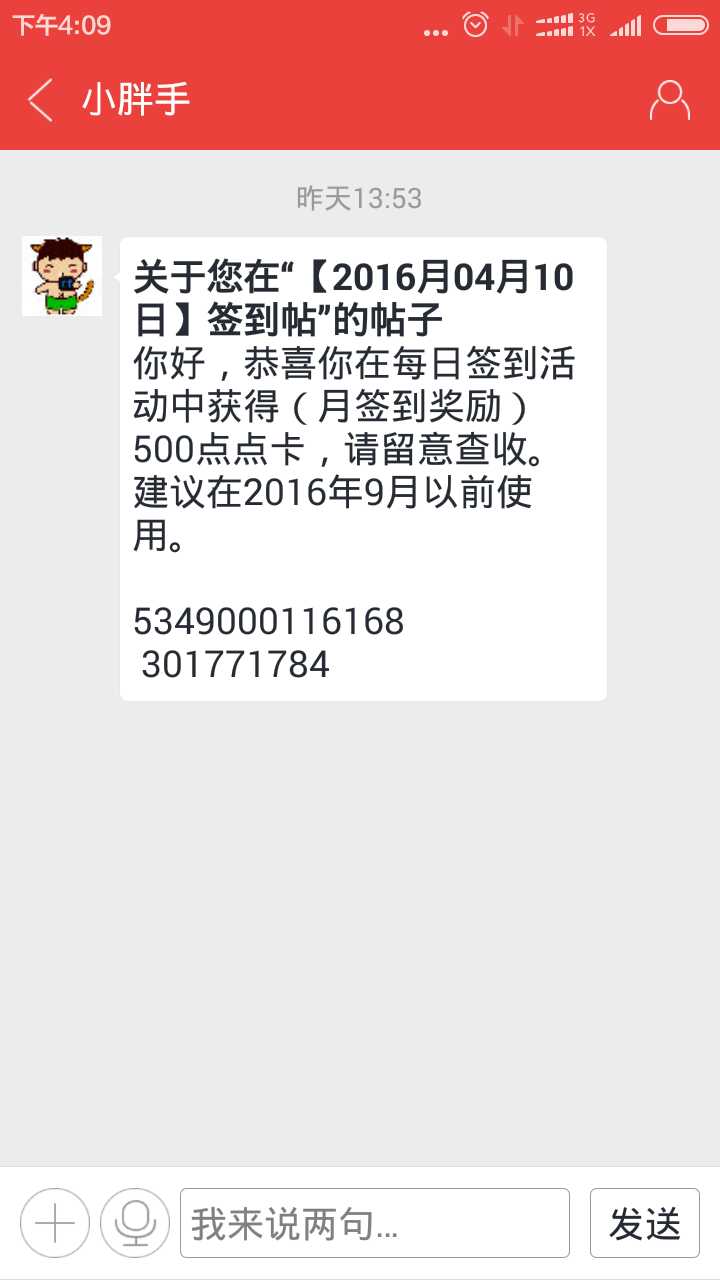Focus the 我来说两句 message field
The image size is (720, 1280).
point(374,1223)
